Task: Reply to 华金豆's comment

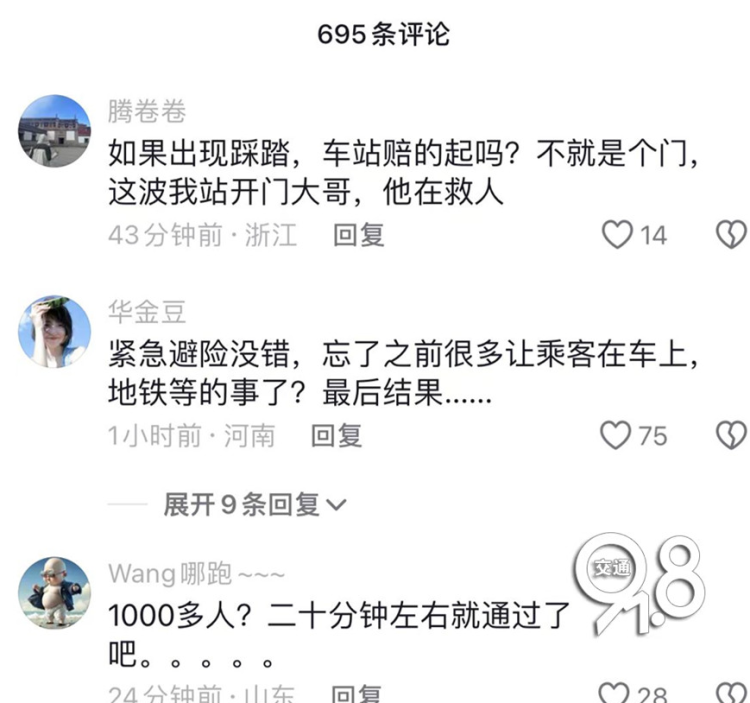Action: [x=337, y=435]
